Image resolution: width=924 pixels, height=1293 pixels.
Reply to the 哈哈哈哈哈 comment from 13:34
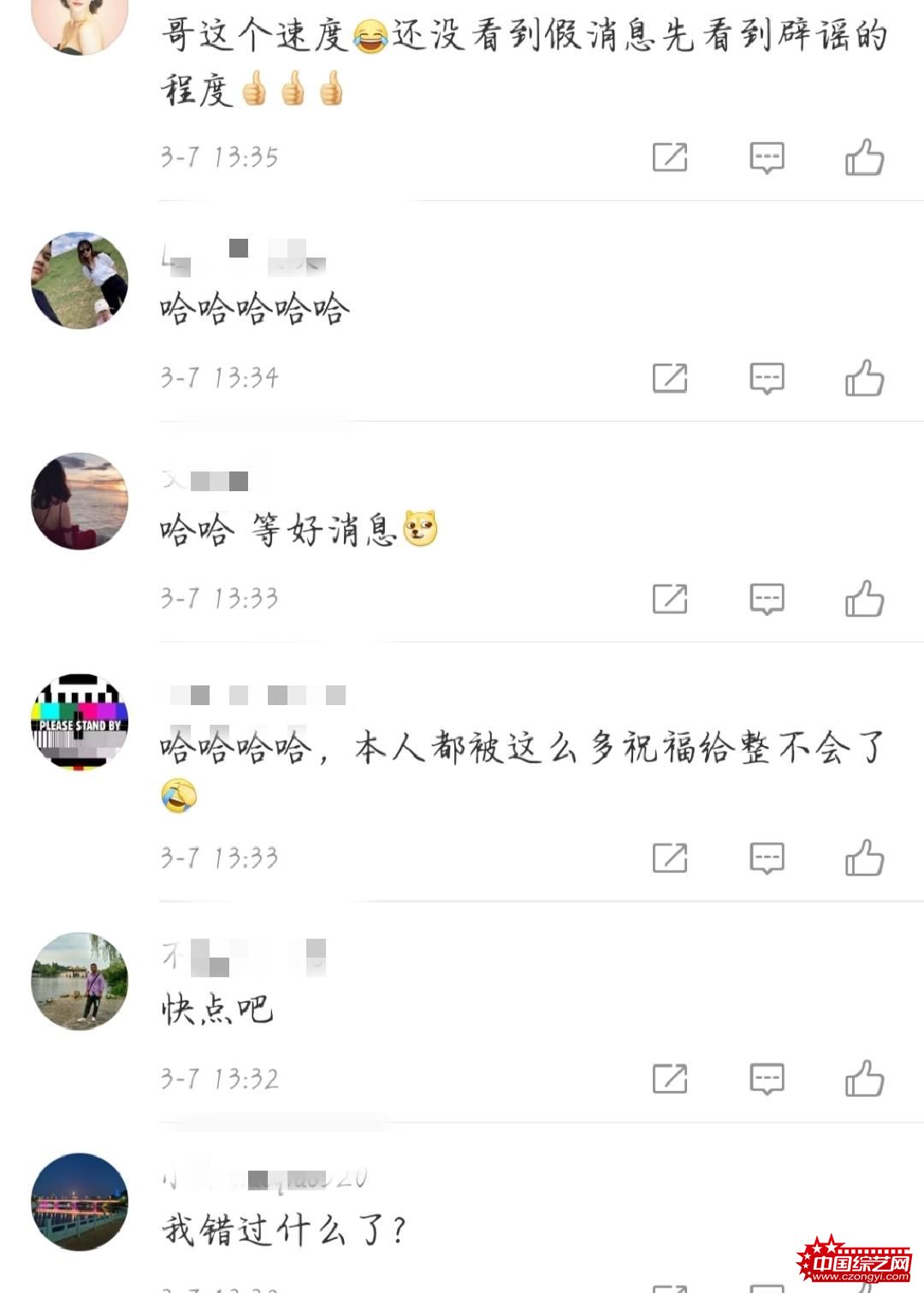pyautogui.click(x=767, y=378)
